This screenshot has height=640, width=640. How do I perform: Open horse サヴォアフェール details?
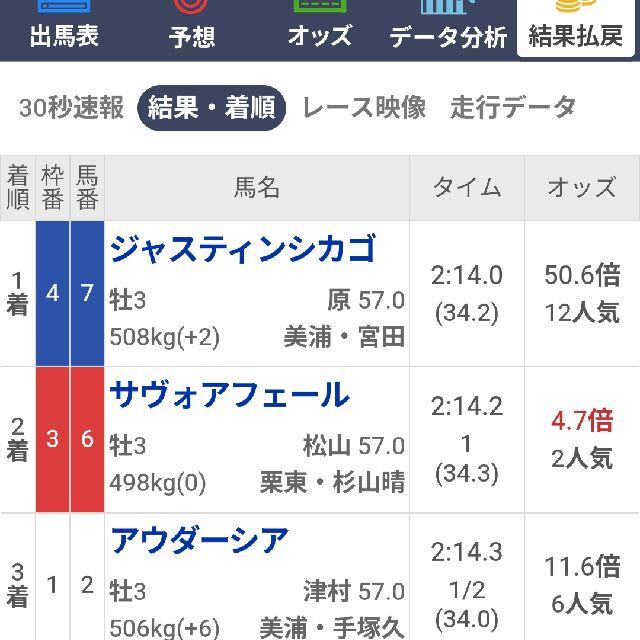[x=229, y=395]
